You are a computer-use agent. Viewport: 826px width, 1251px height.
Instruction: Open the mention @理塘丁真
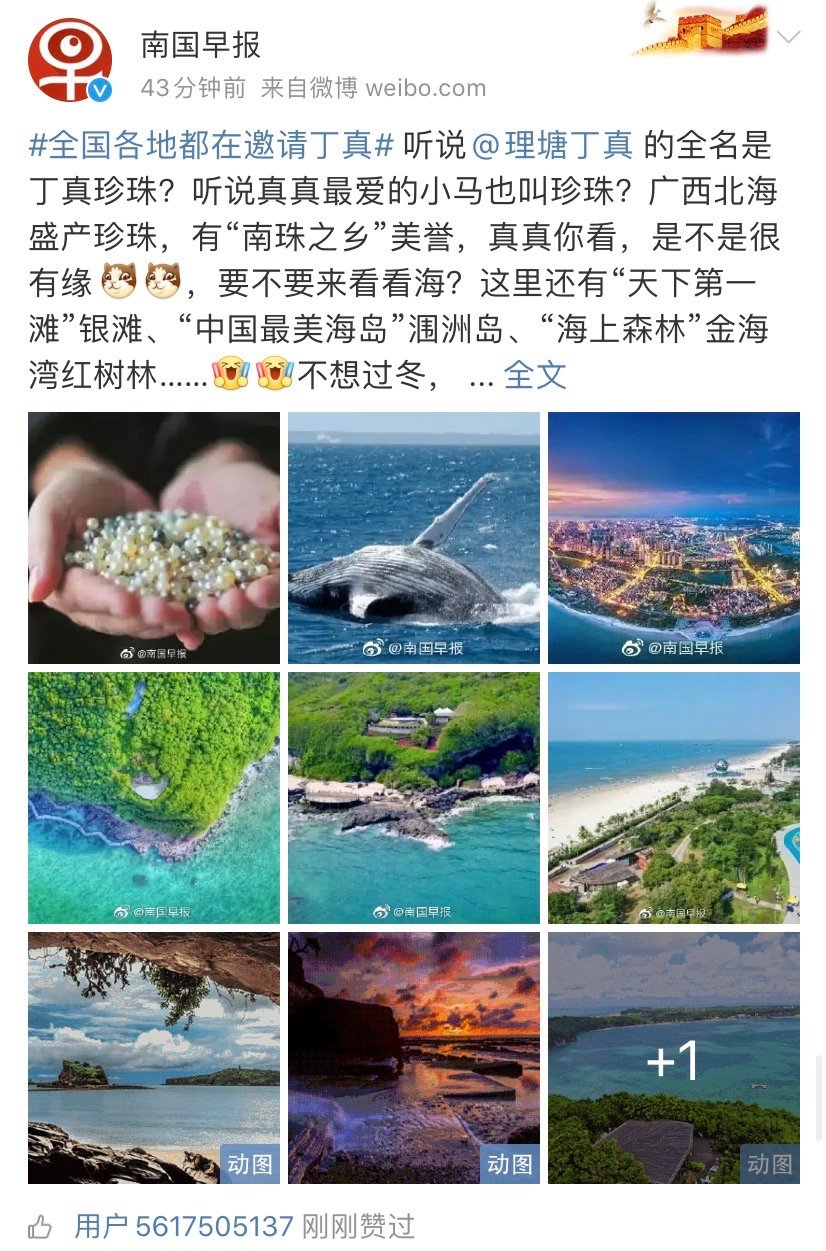[552, 145]
